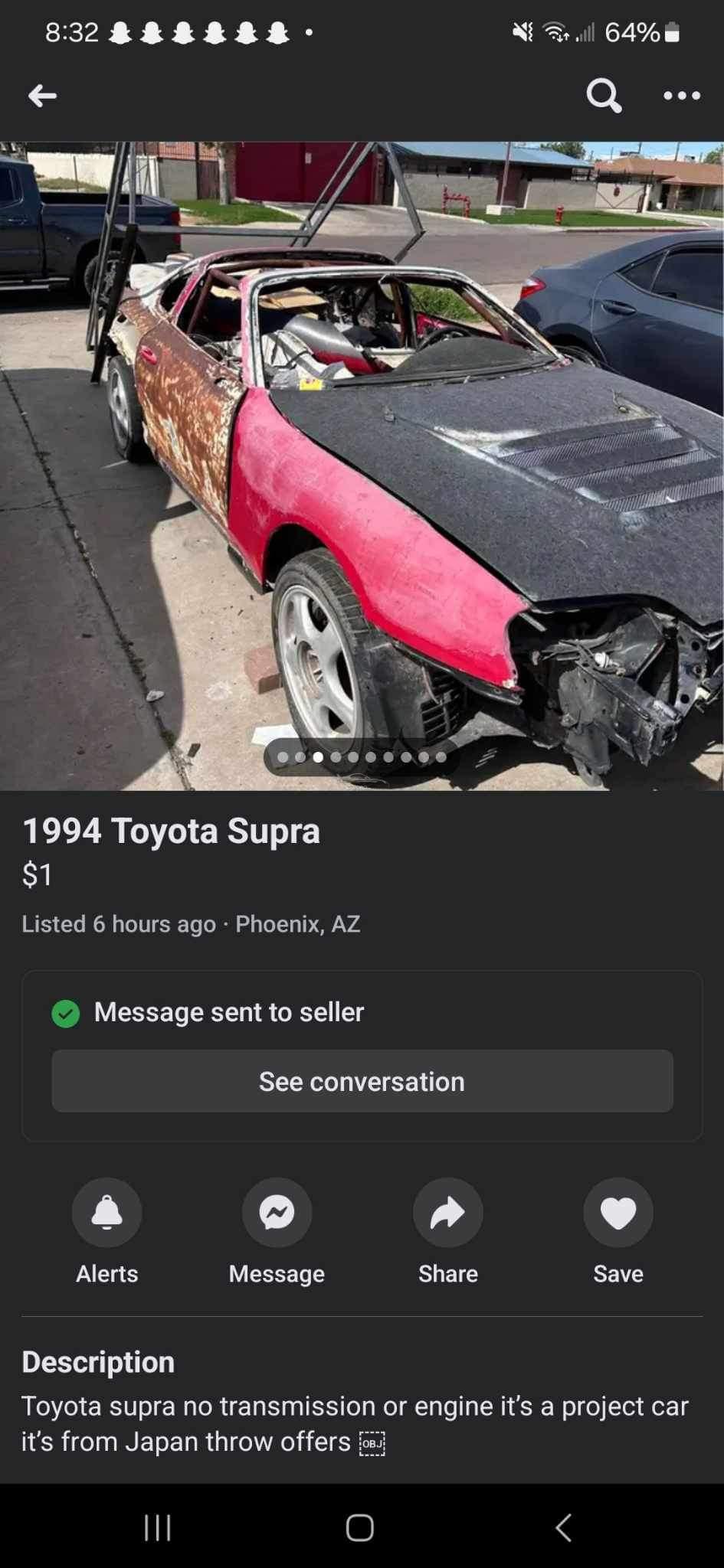Go to the phone's home screen
Viewport: 724px width, 1568px height.
pos(360,1527)
